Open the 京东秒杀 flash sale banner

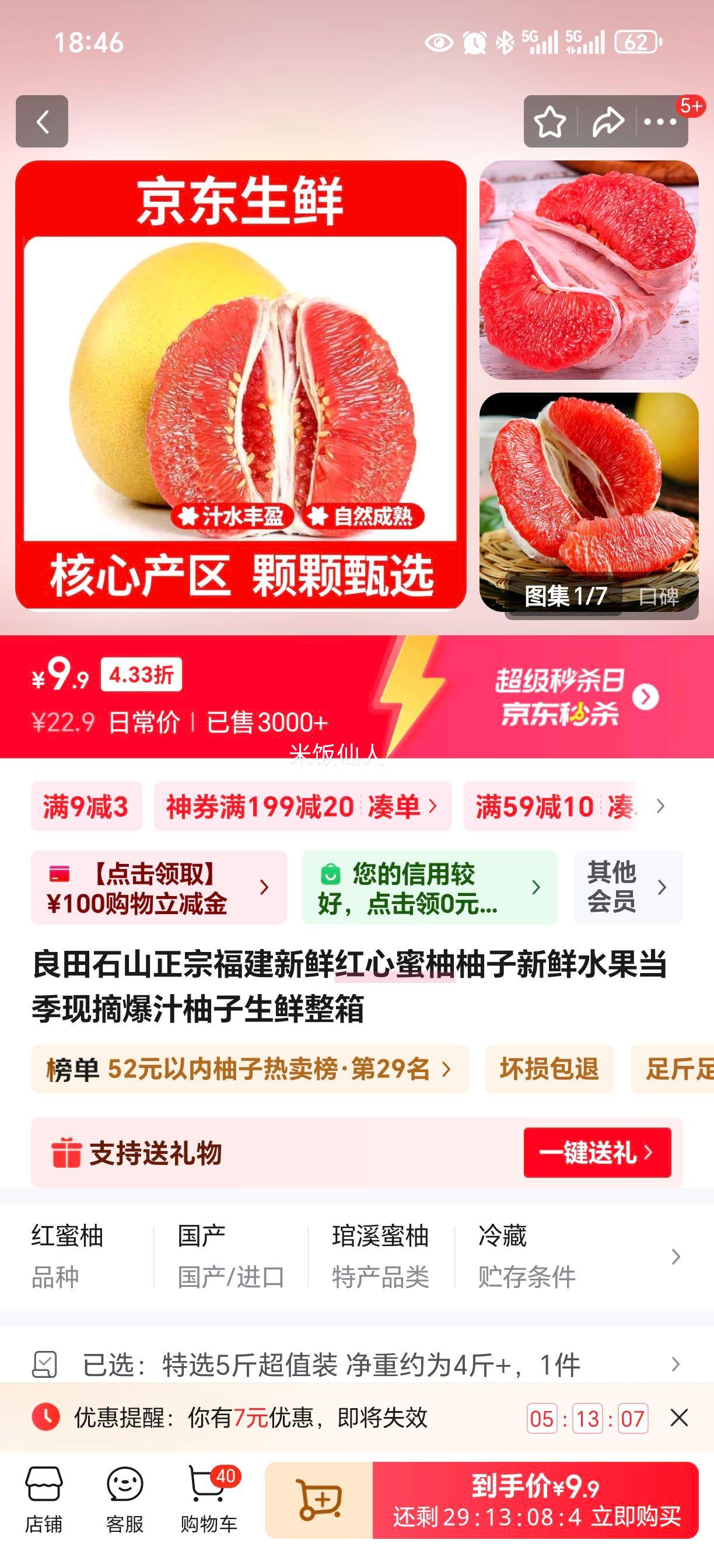572,697
